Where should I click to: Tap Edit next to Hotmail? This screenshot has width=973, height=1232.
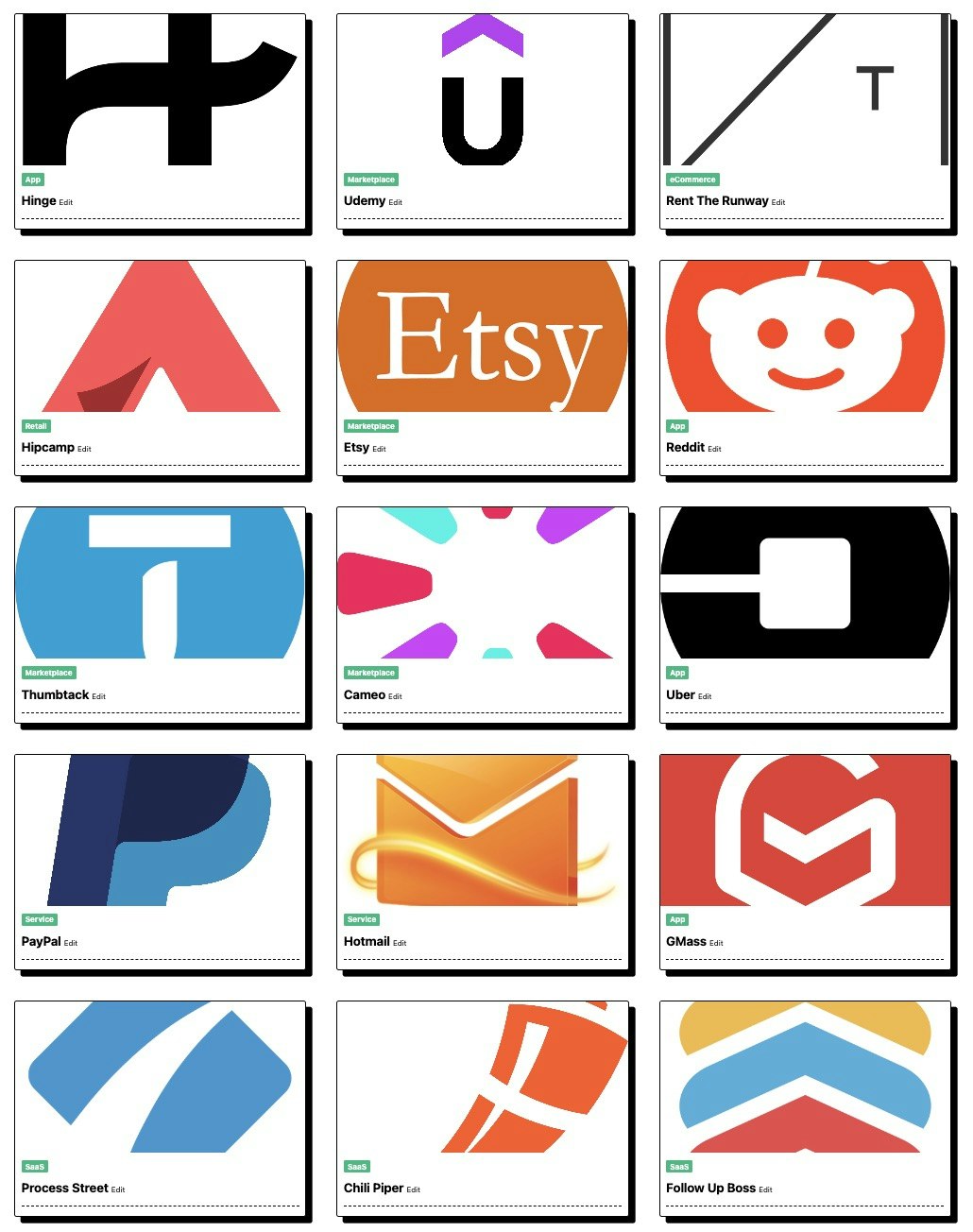pyautogui.click(x=400, y=943)
